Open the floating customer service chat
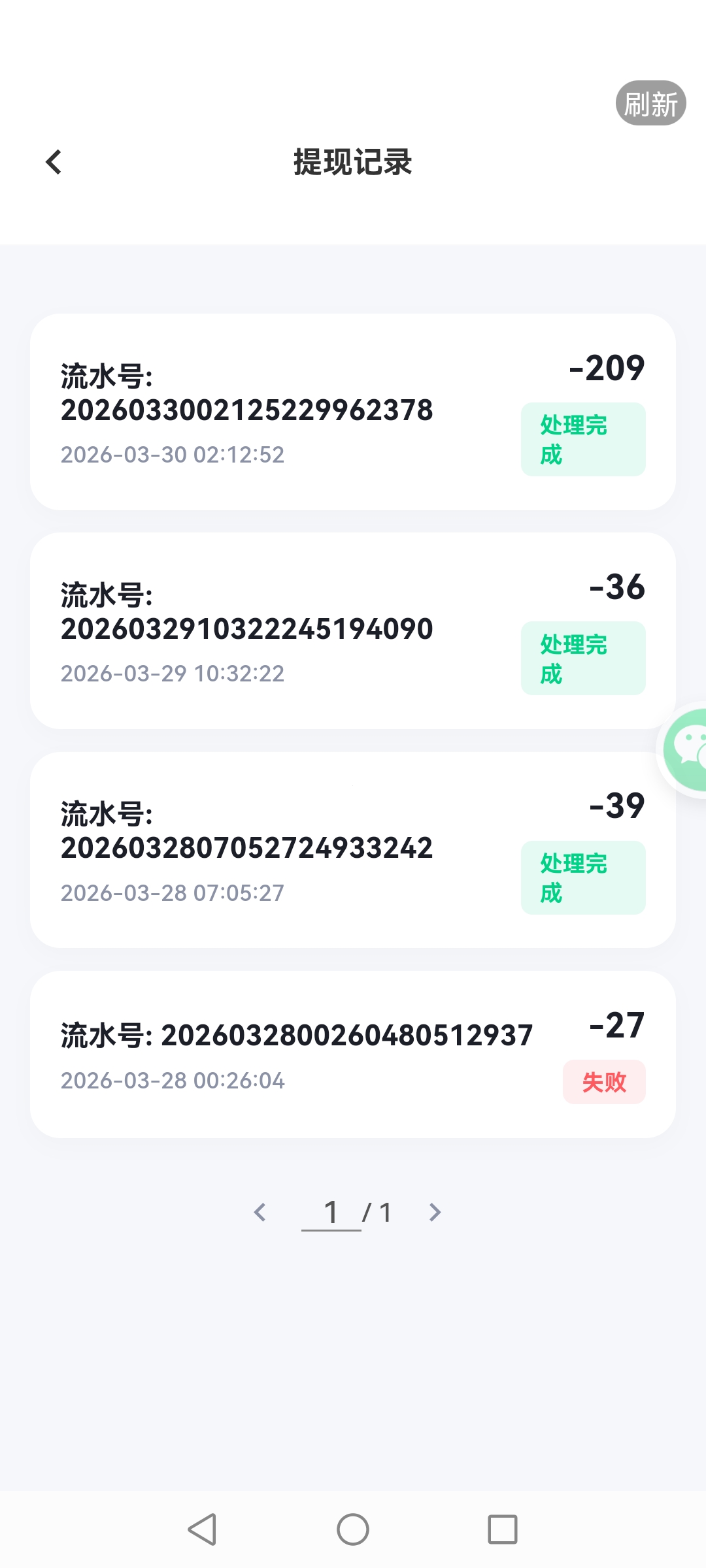This screenshot has width=706, height=1568. pyautogui.click(x=686, y=749)
